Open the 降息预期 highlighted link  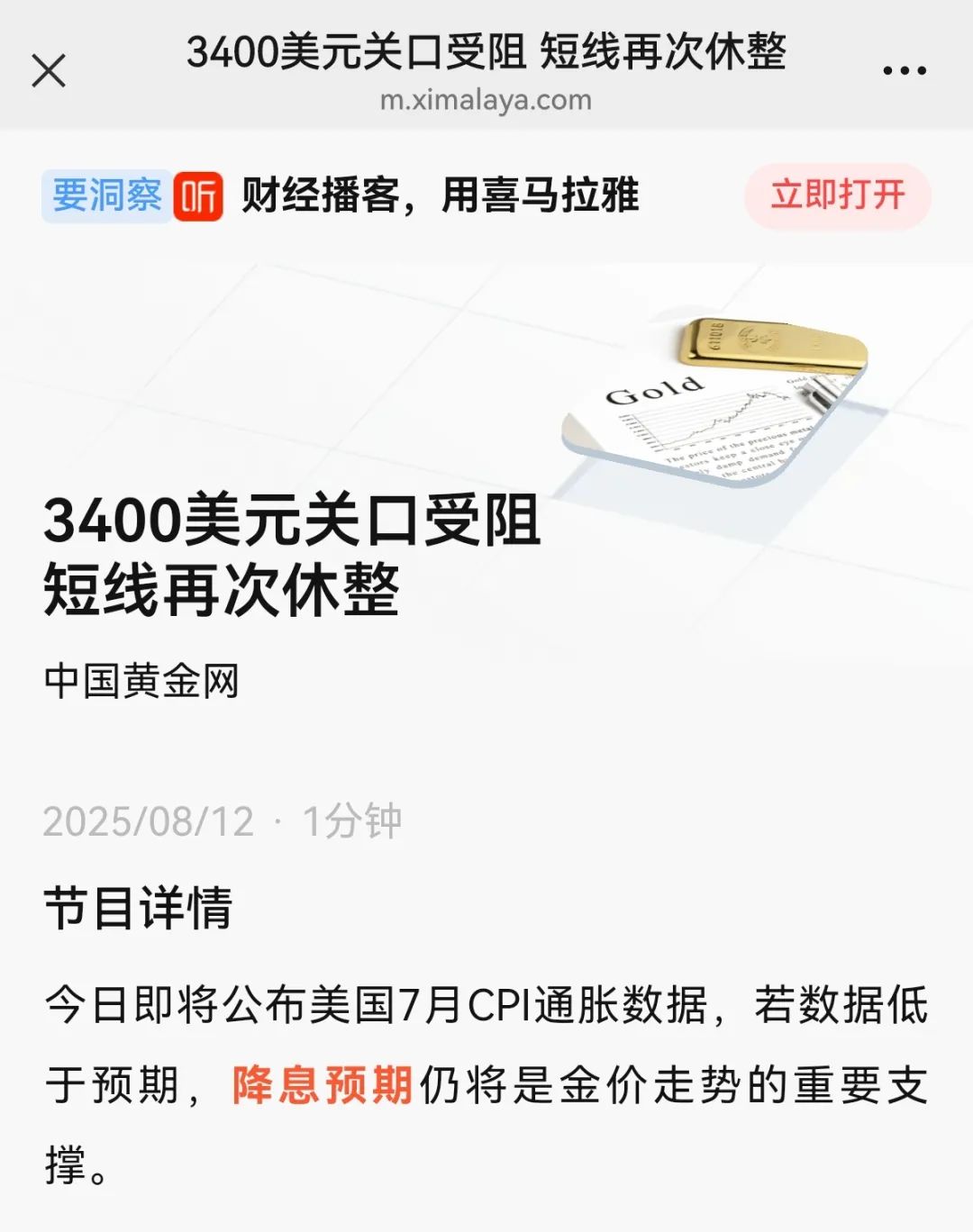tap(322, 1084)
